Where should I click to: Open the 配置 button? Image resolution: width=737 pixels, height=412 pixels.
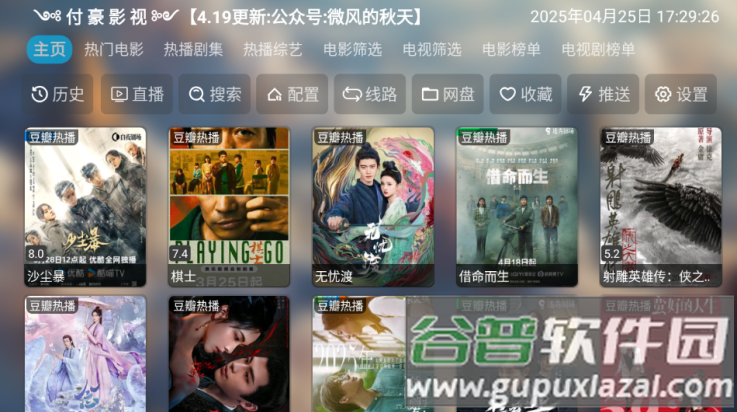[292, 94]
